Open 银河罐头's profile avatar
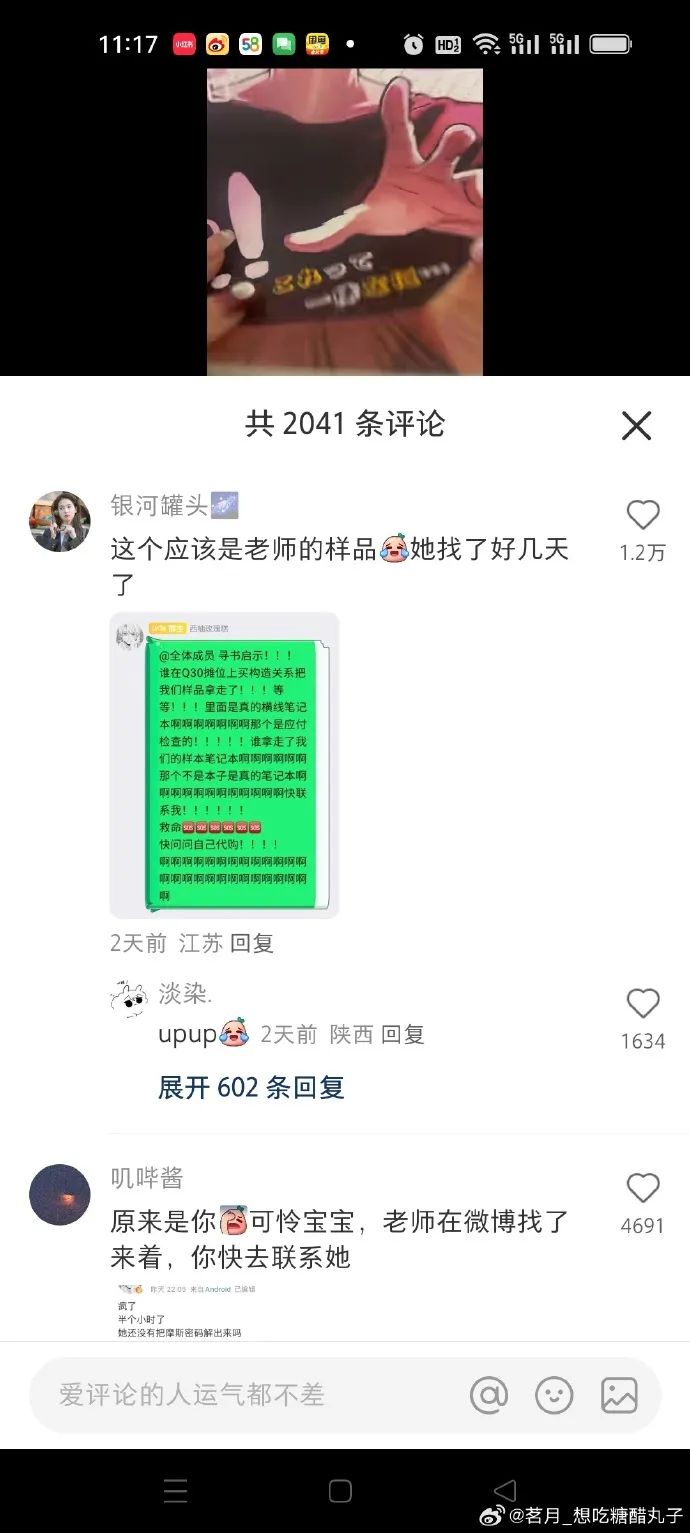 (60, 521)
